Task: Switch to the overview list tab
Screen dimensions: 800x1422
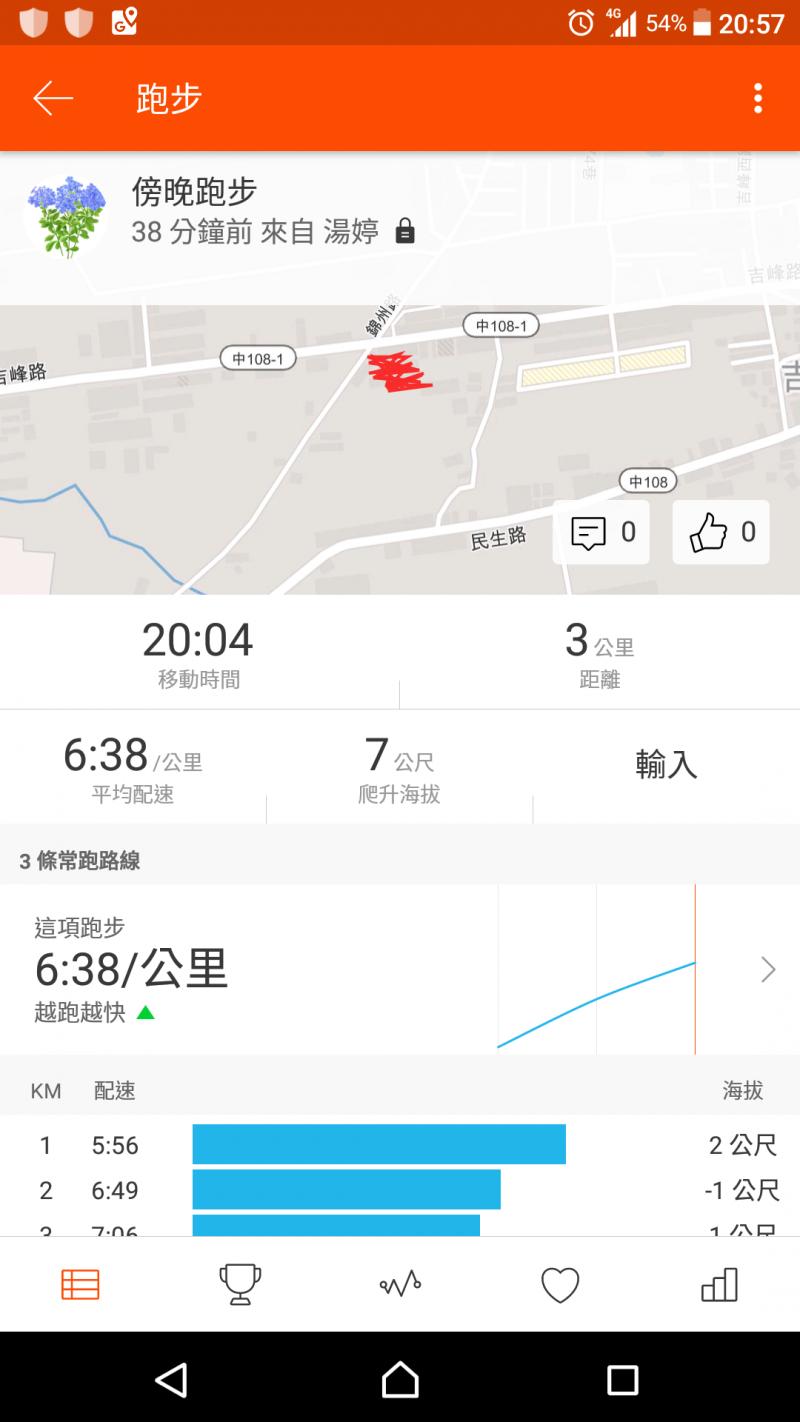Action: [80, 1284]
